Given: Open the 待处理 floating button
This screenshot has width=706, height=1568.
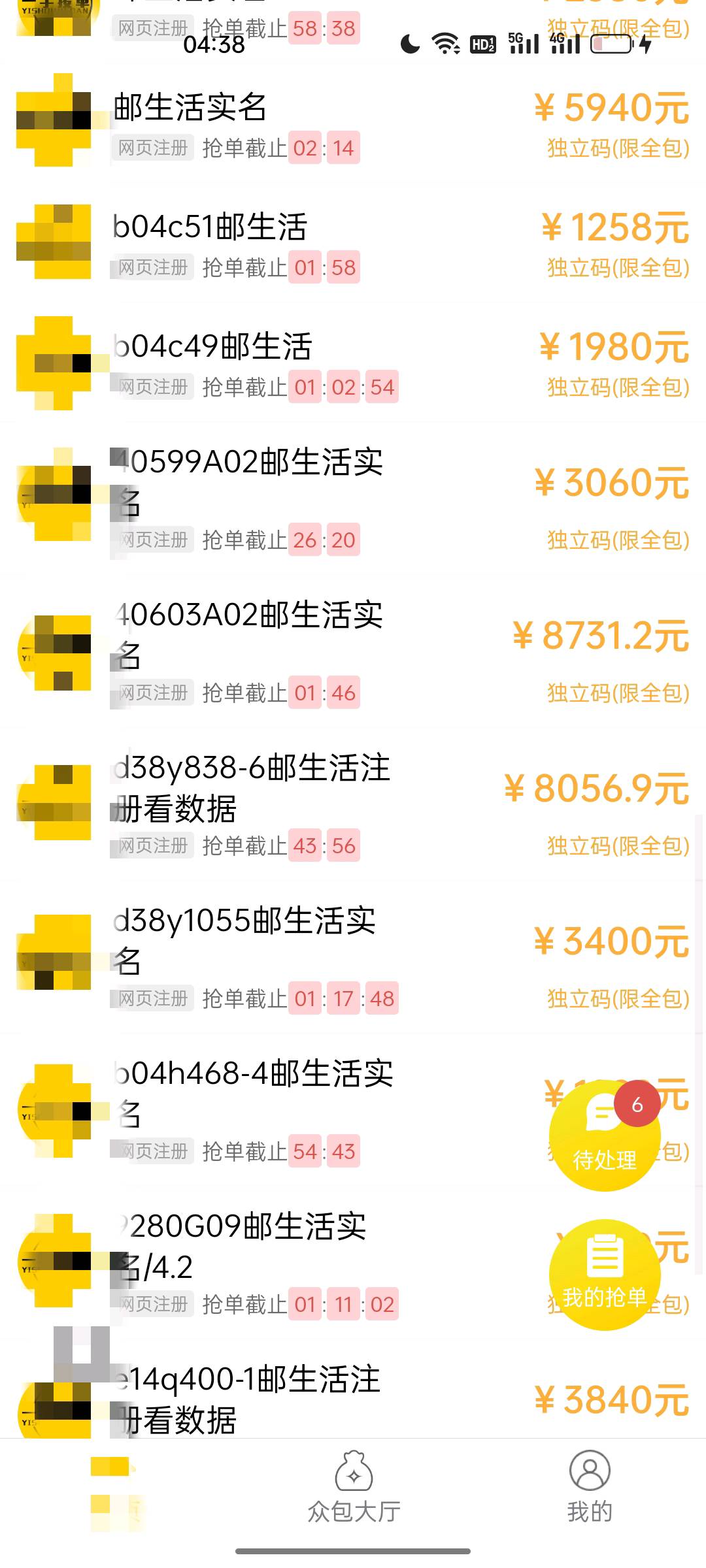Looking at the screenshot, I should pyautogui.click(x=605, y=1135).
